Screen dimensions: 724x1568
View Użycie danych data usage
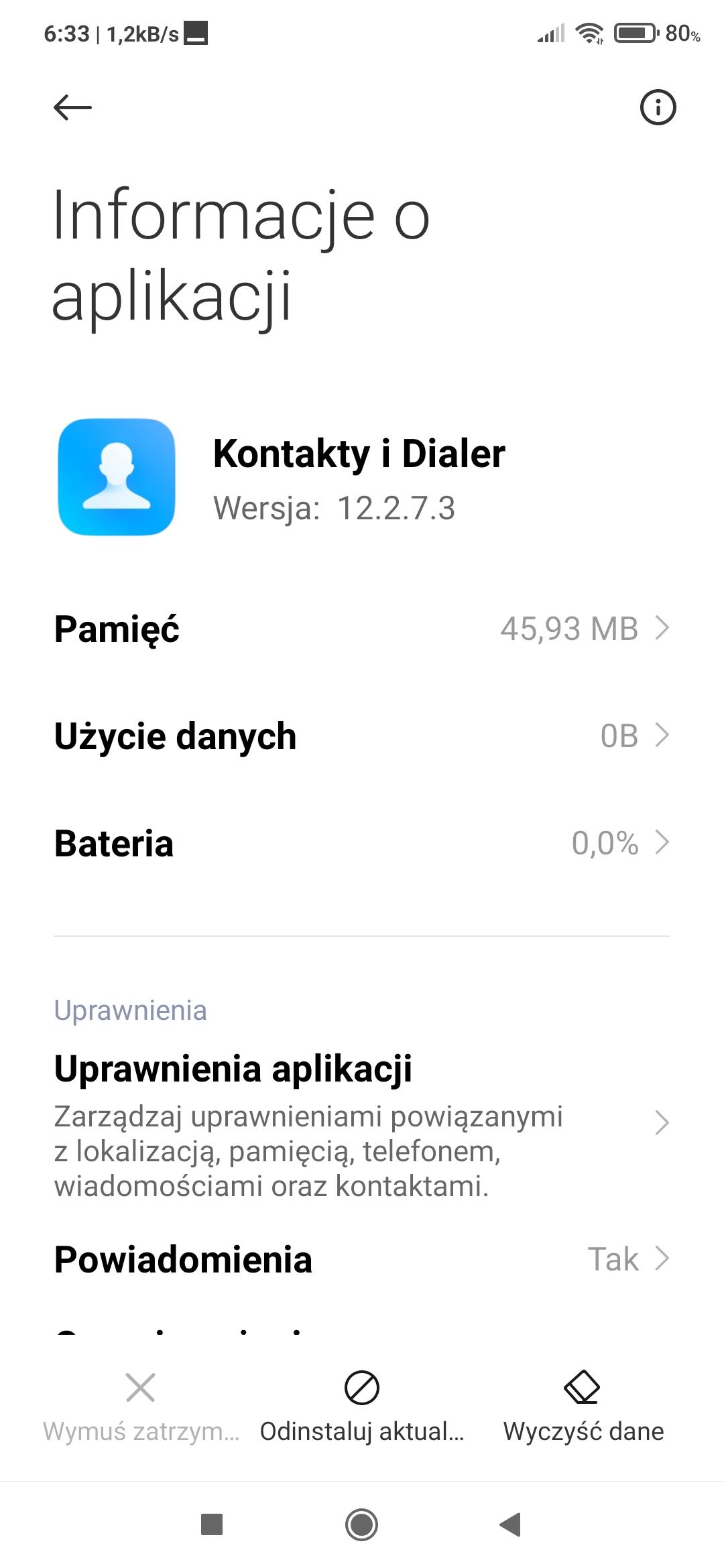tap(362, 736)
